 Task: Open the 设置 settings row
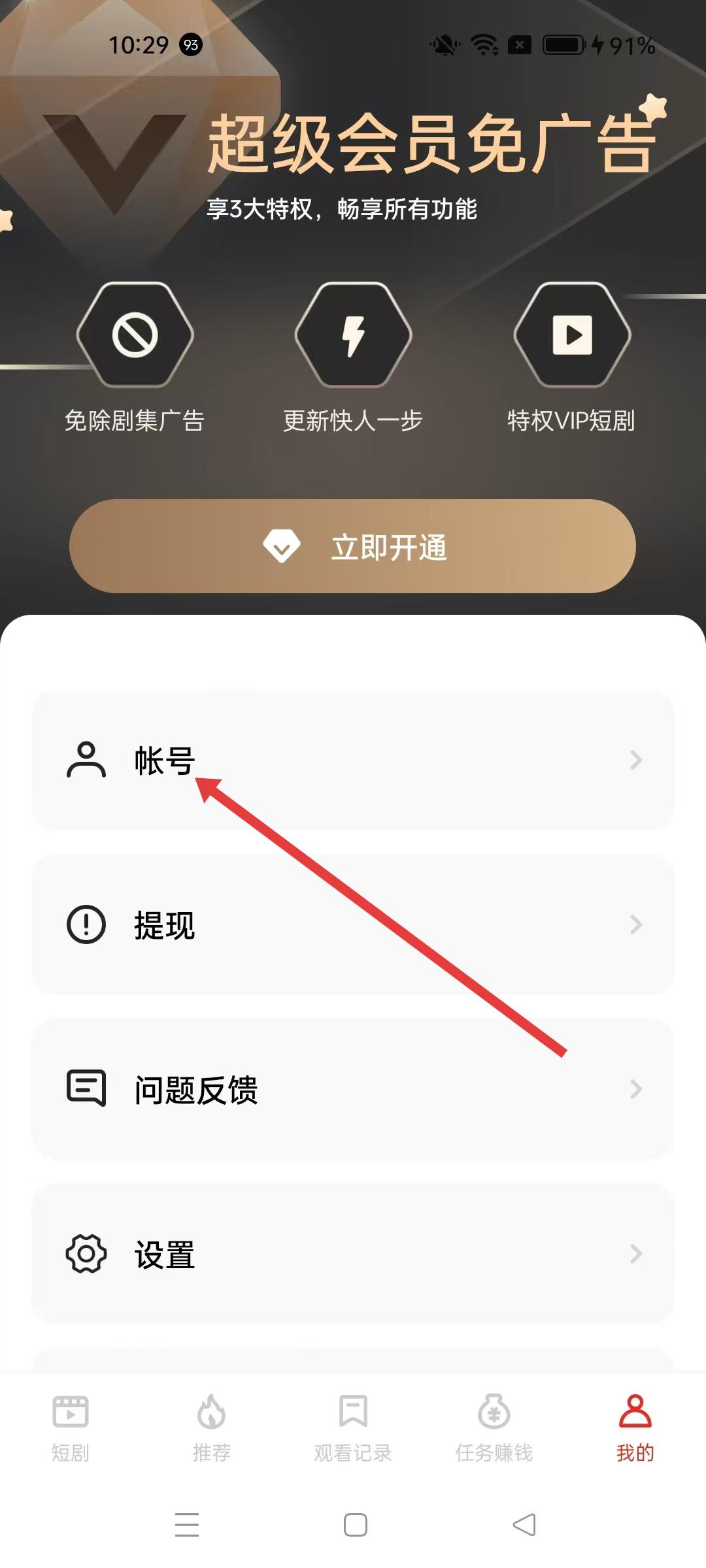(x=353, y=1254)
